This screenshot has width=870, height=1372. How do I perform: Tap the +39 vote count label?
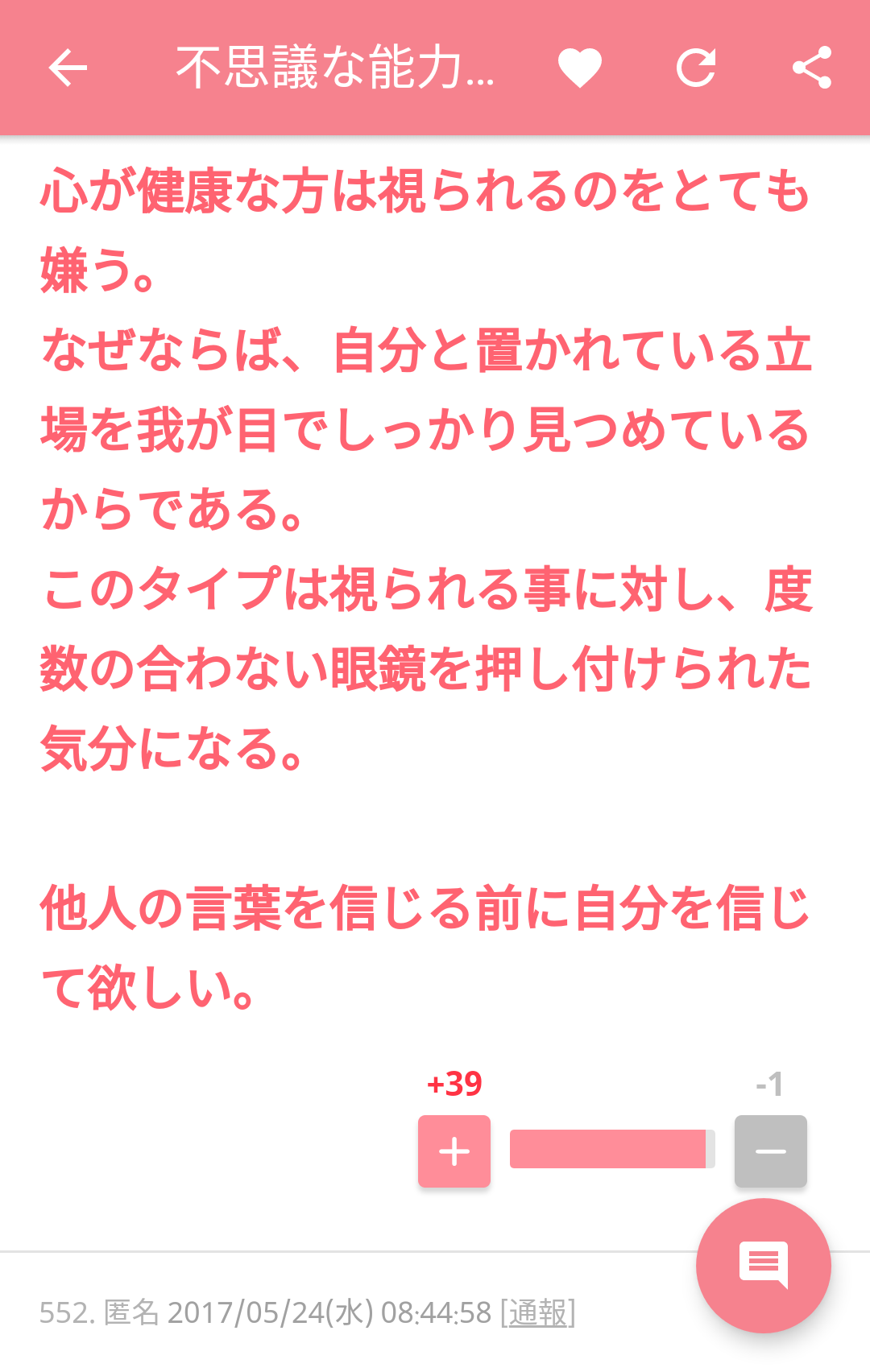(x=454, y=1085)
